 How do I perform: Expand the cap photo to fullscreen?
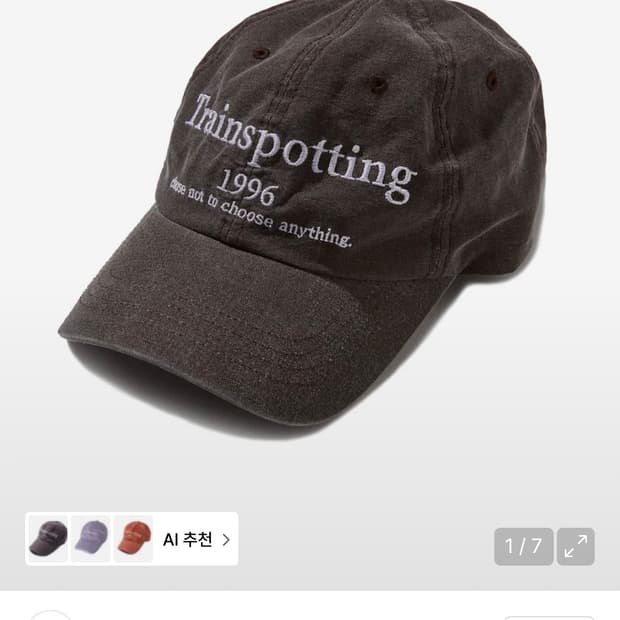coord(576,546)
